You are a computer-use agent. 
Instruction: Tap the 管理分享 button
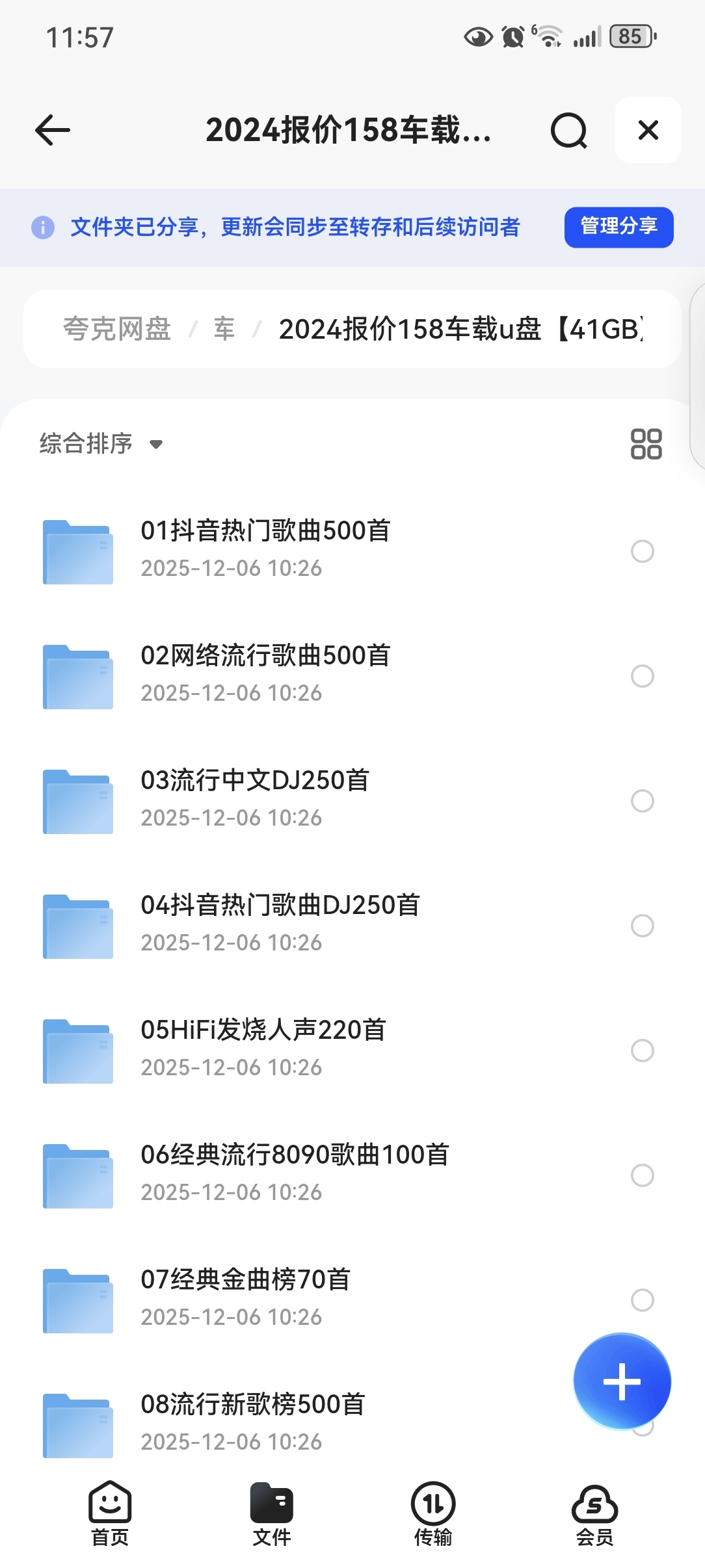click(619, 227)
